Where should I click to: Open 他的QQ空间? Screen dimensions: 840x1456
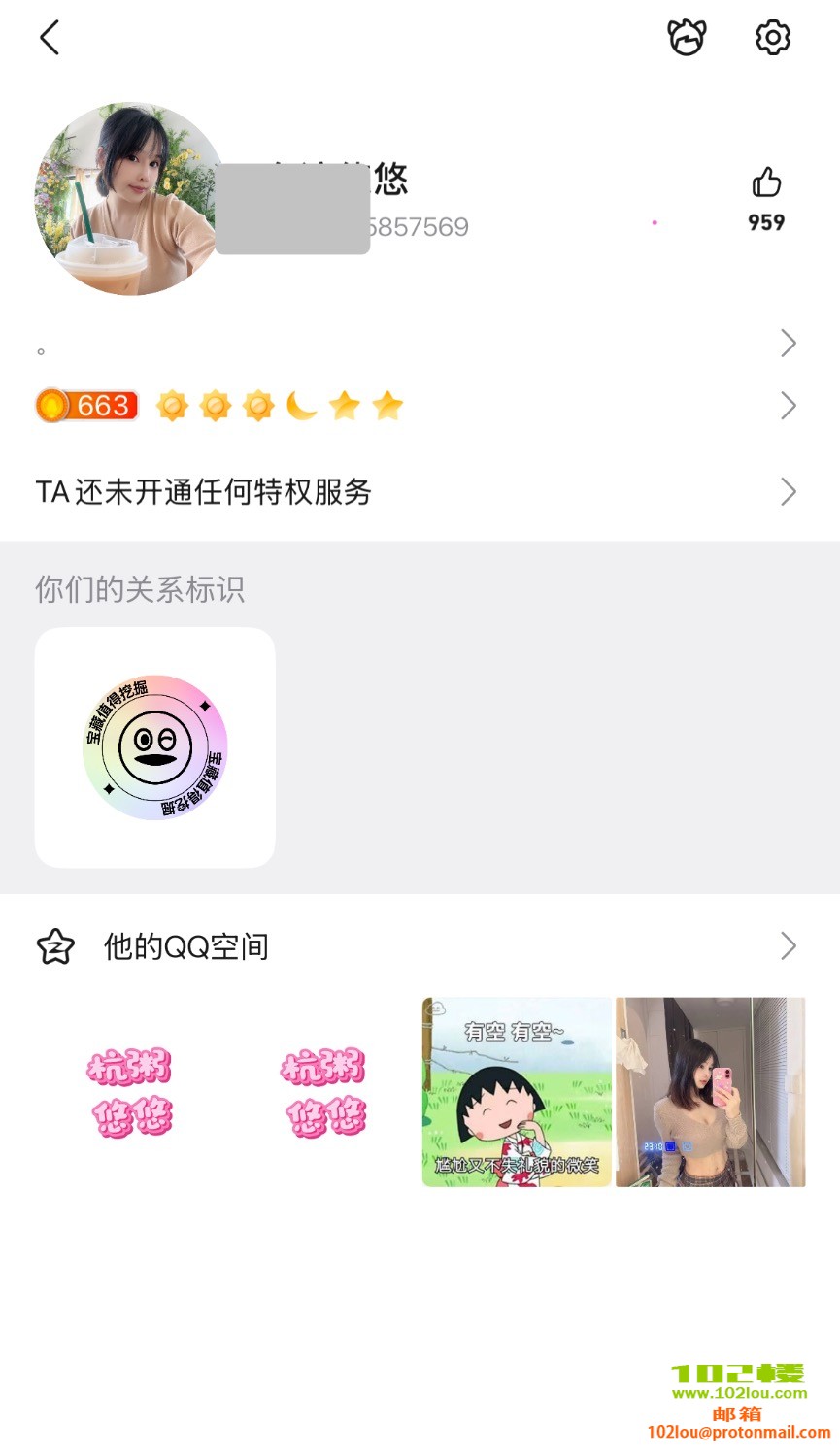(418, 946)
